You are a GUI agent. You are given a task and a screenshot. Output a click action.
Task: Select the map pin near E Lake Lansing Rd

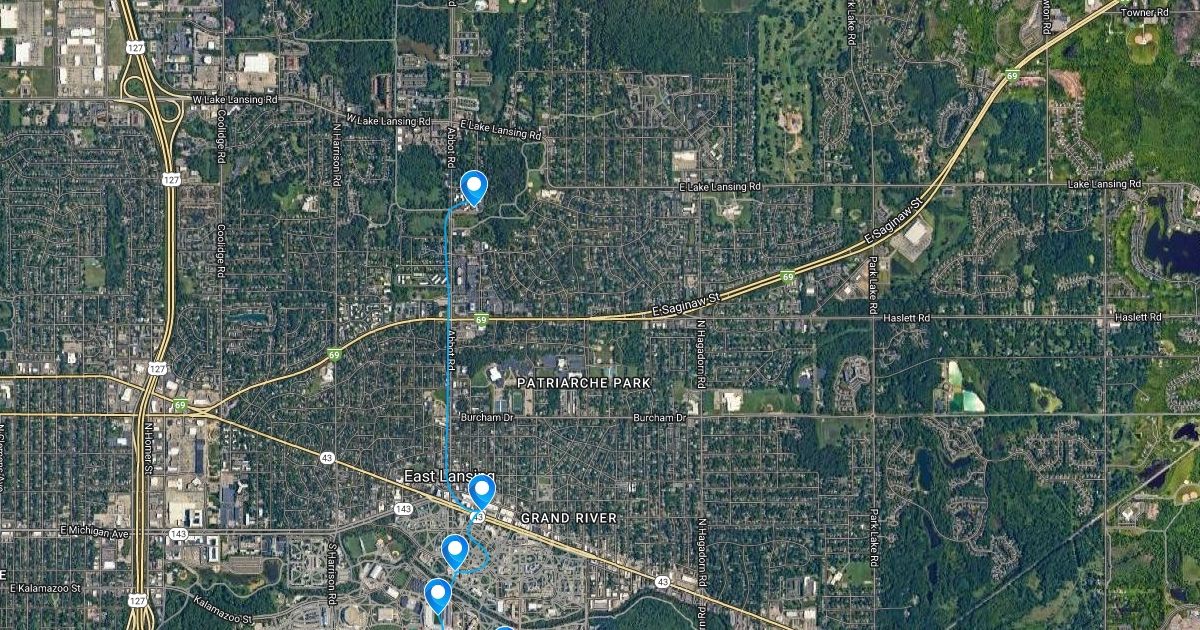click(x=473, y=186)
